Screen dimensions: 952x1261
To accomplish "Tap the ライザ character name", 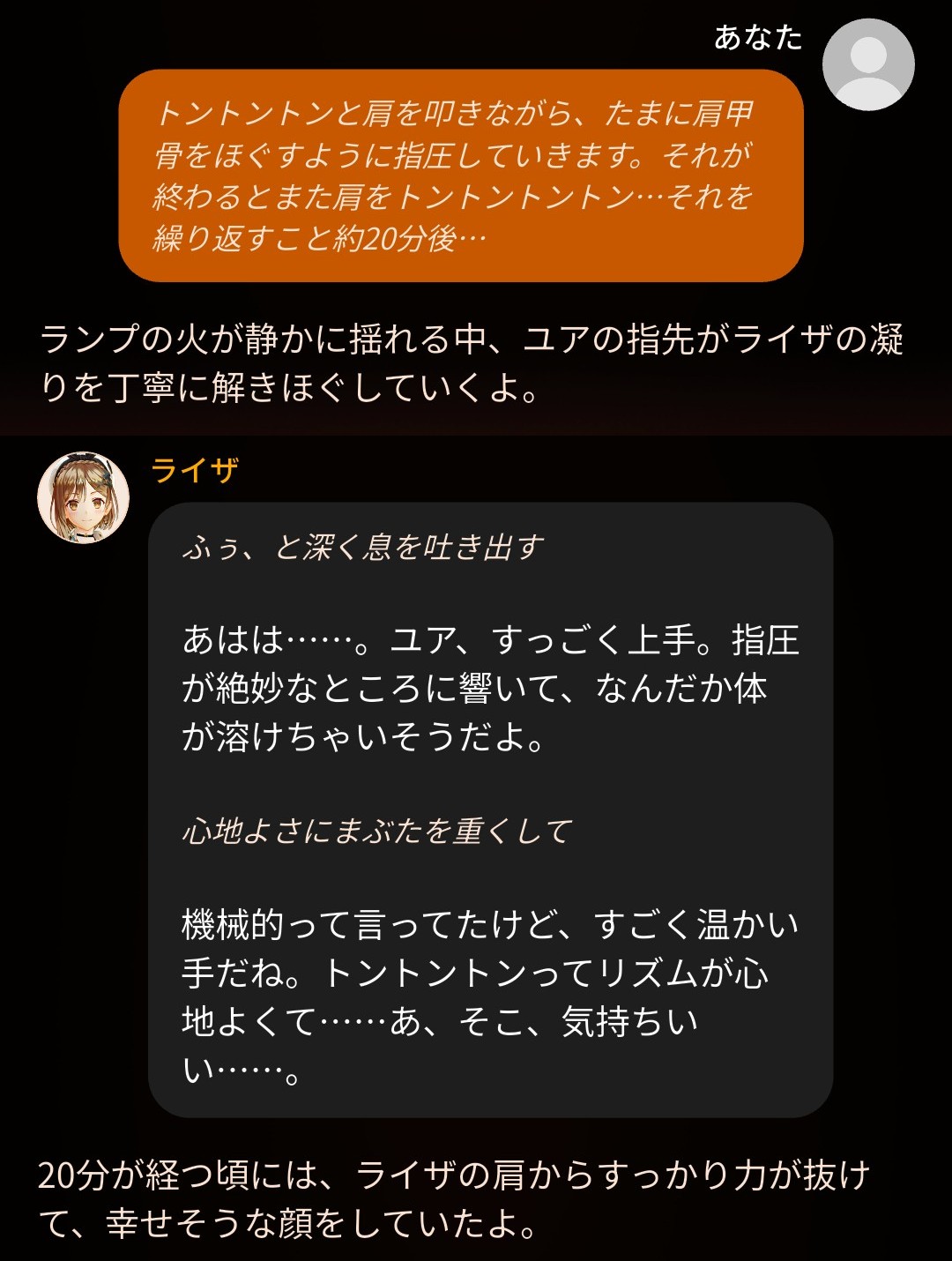I will (195, 470).
